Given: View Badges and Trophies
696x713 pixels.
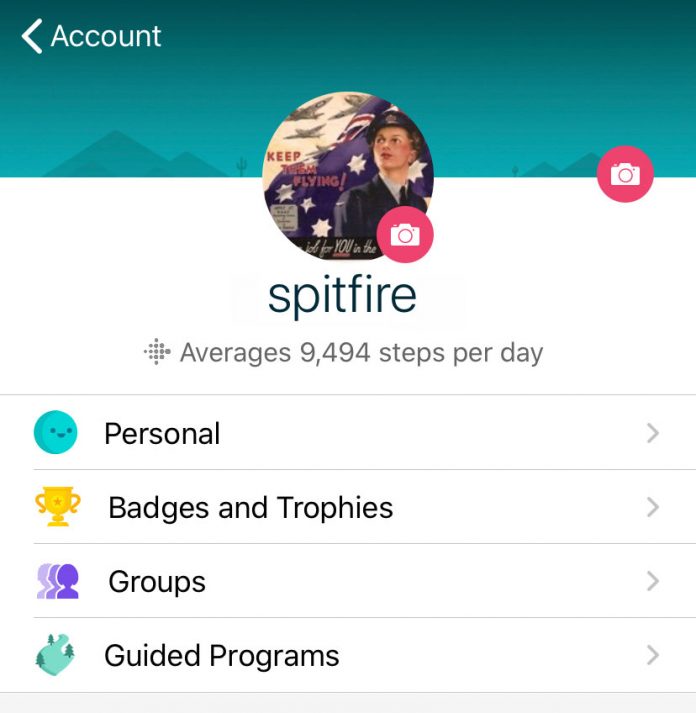Looking at the screenshot, I should tap(347, 508).
